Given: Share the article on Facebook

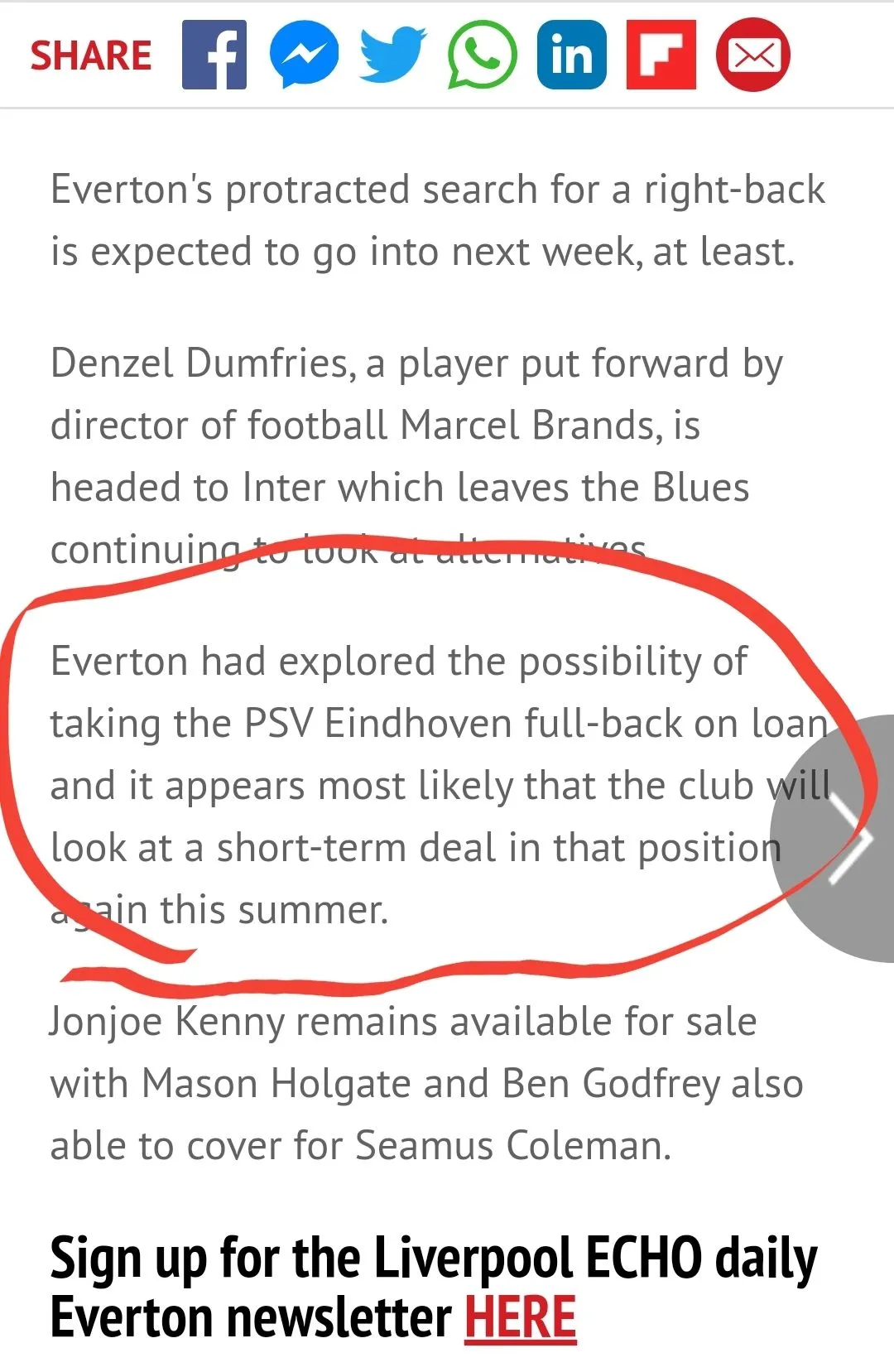Looking at the screenshot, I should pos(214,55).
